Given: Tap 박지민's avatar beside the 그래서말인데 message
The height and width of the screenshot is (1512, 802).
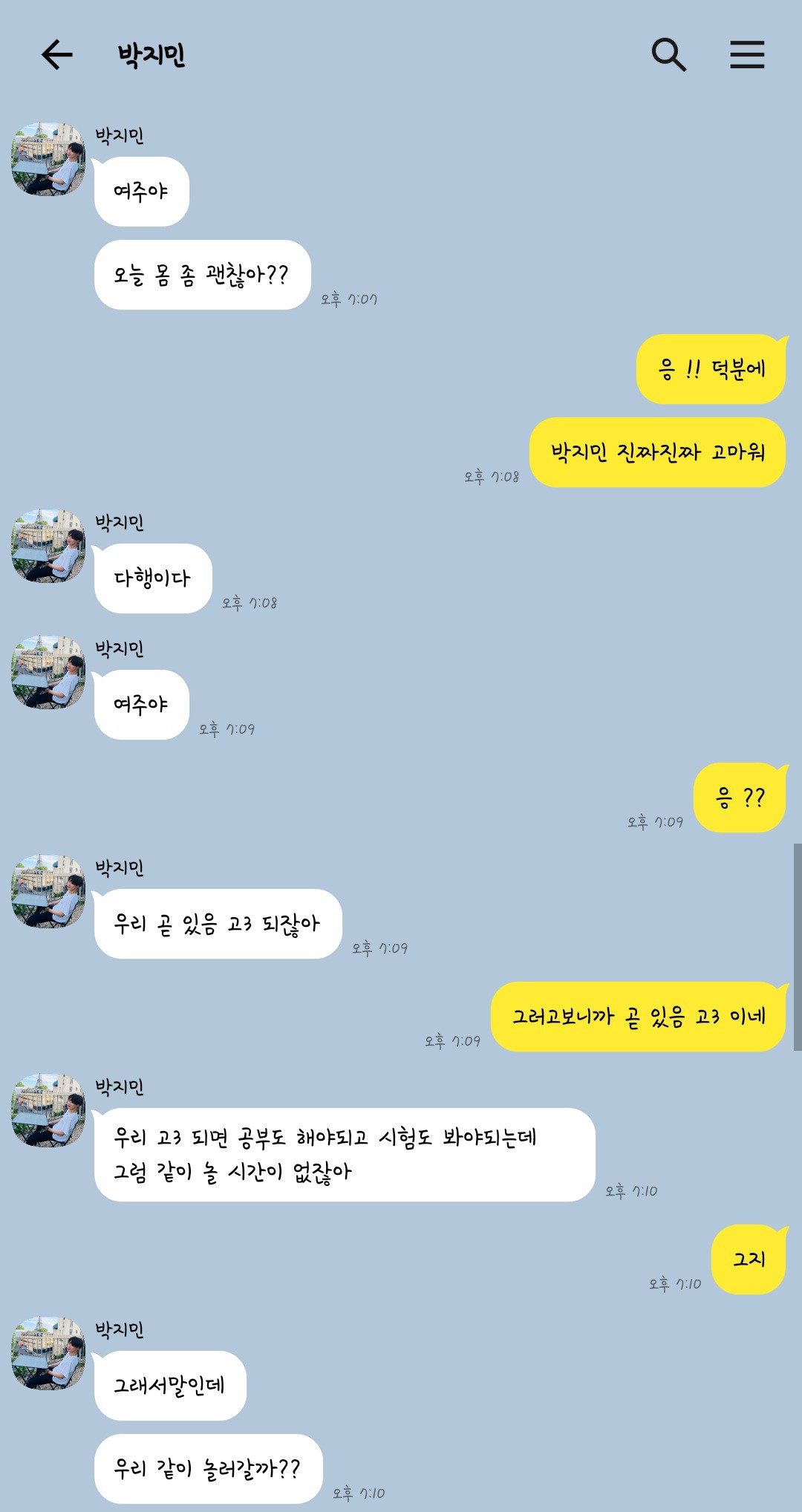Looking at the screenshot, I should (x=48, y=1353).
